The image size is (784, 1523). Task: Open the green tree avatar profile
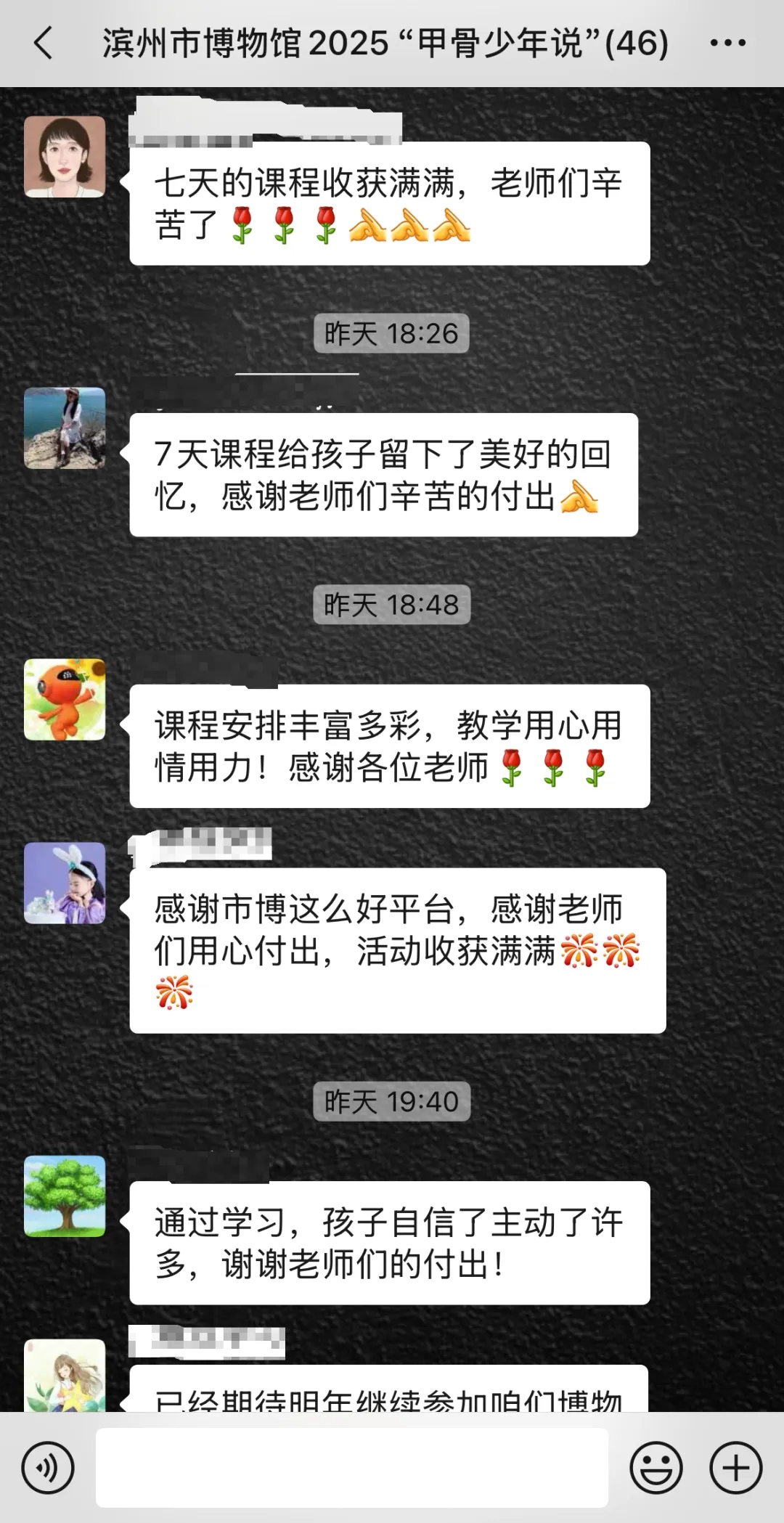(x=65, y=1196)
